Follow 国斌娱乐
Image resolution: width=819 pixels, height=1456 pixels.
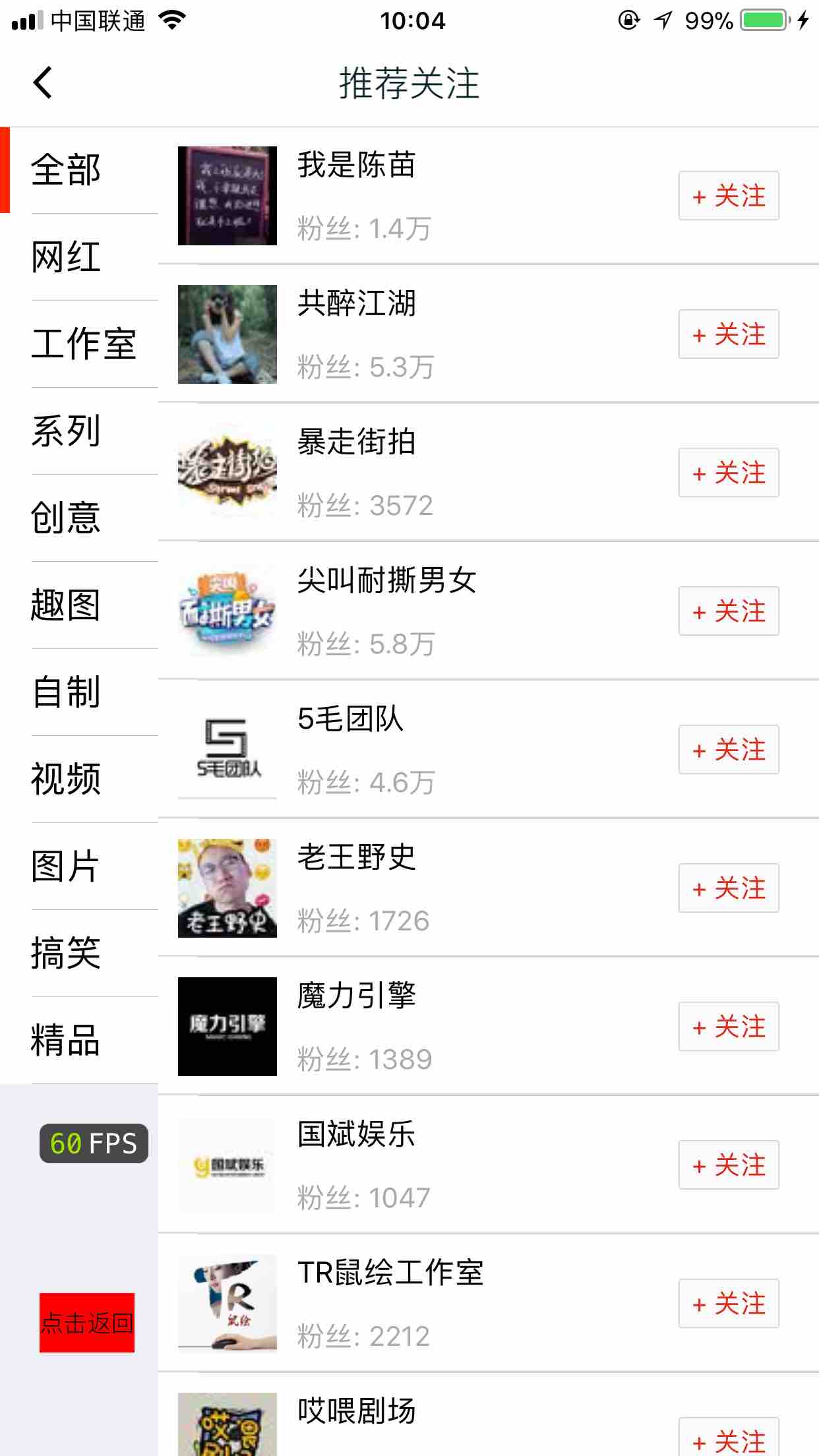729,1165
